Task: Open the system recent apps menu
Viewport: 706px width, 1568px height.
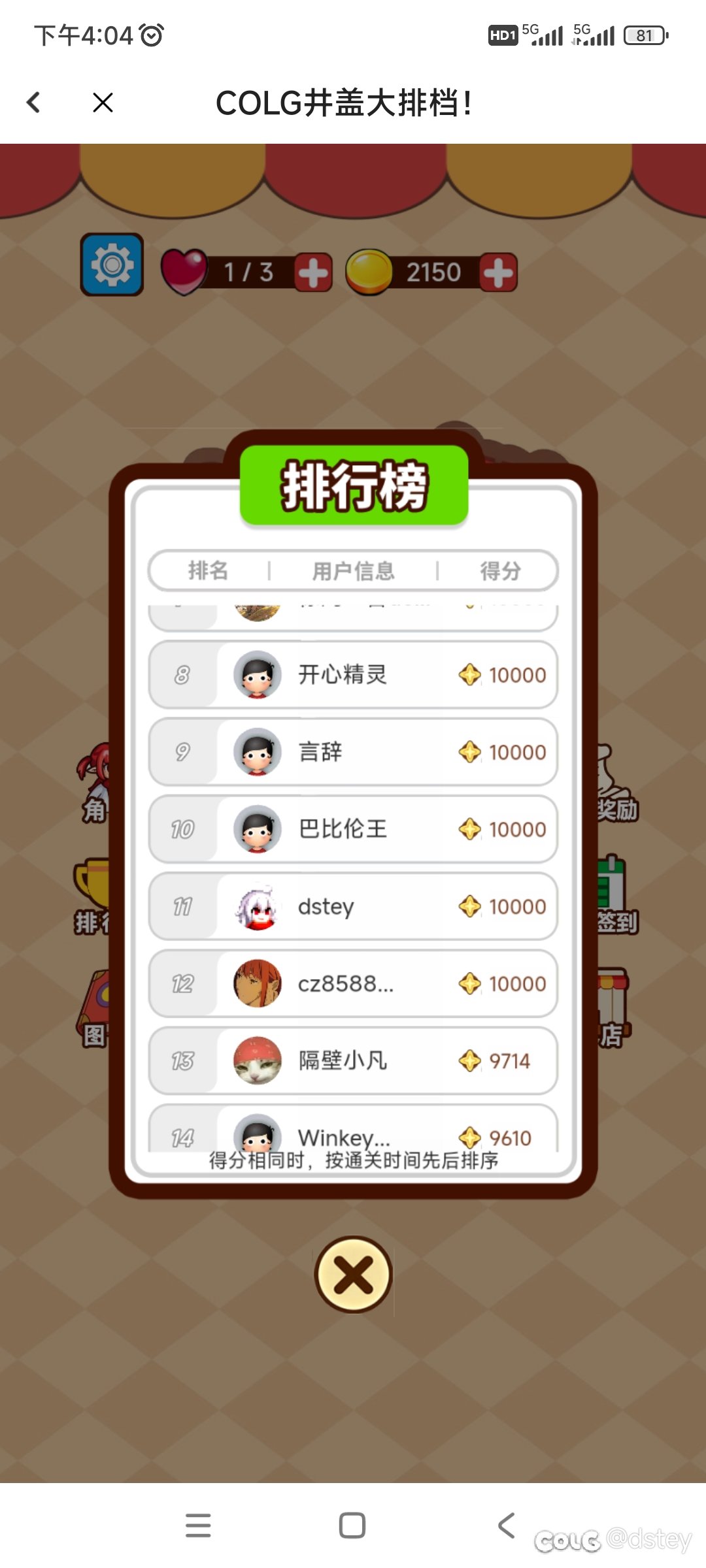Action: pyautogui.click(x=198, y=1526)
